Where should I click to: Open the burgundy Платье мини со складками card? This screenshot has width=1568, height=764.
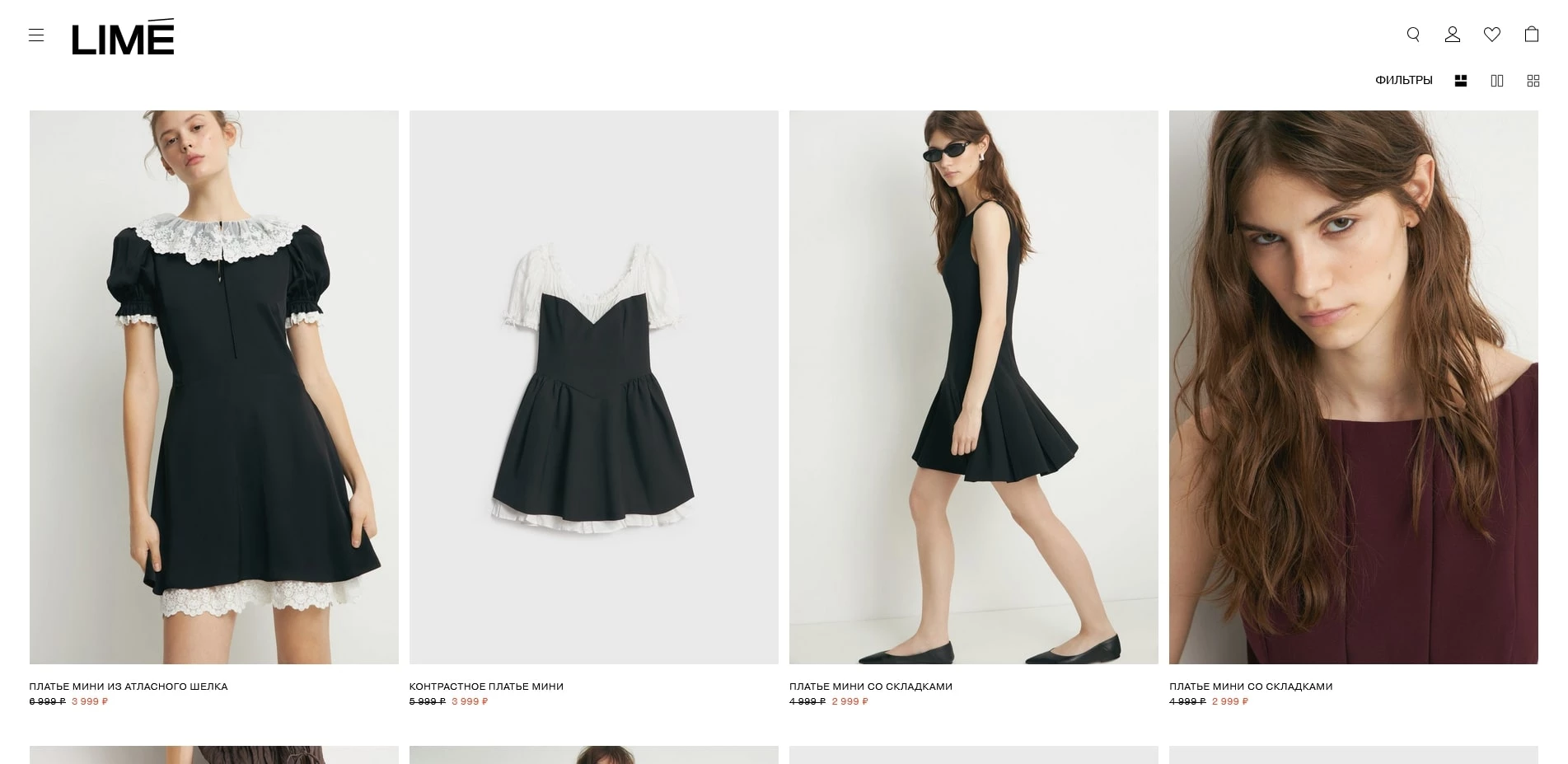click(x=1353, y=387)
